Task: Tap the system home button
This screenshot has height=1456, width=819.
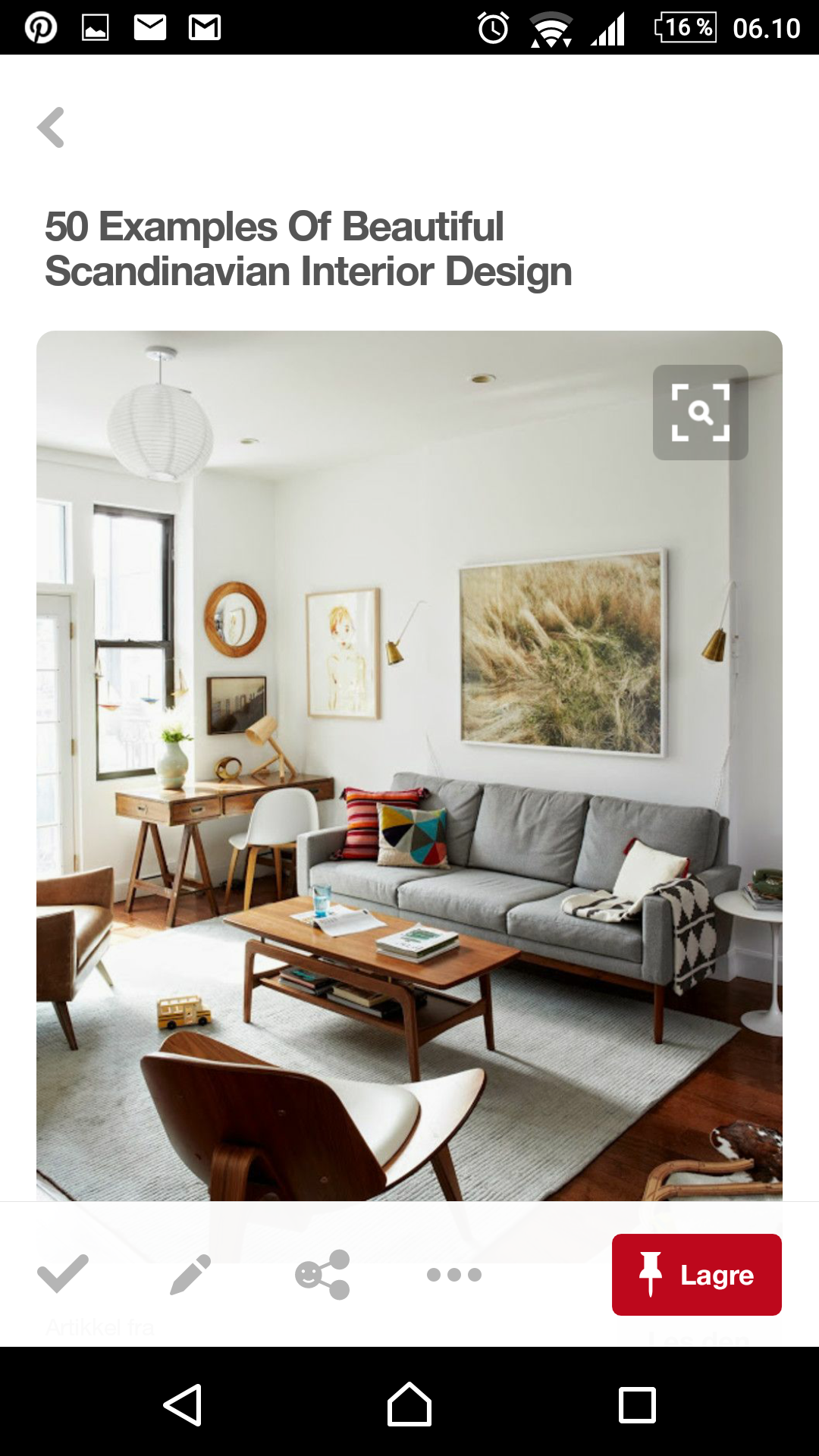Action: (x=409, y=1404)
